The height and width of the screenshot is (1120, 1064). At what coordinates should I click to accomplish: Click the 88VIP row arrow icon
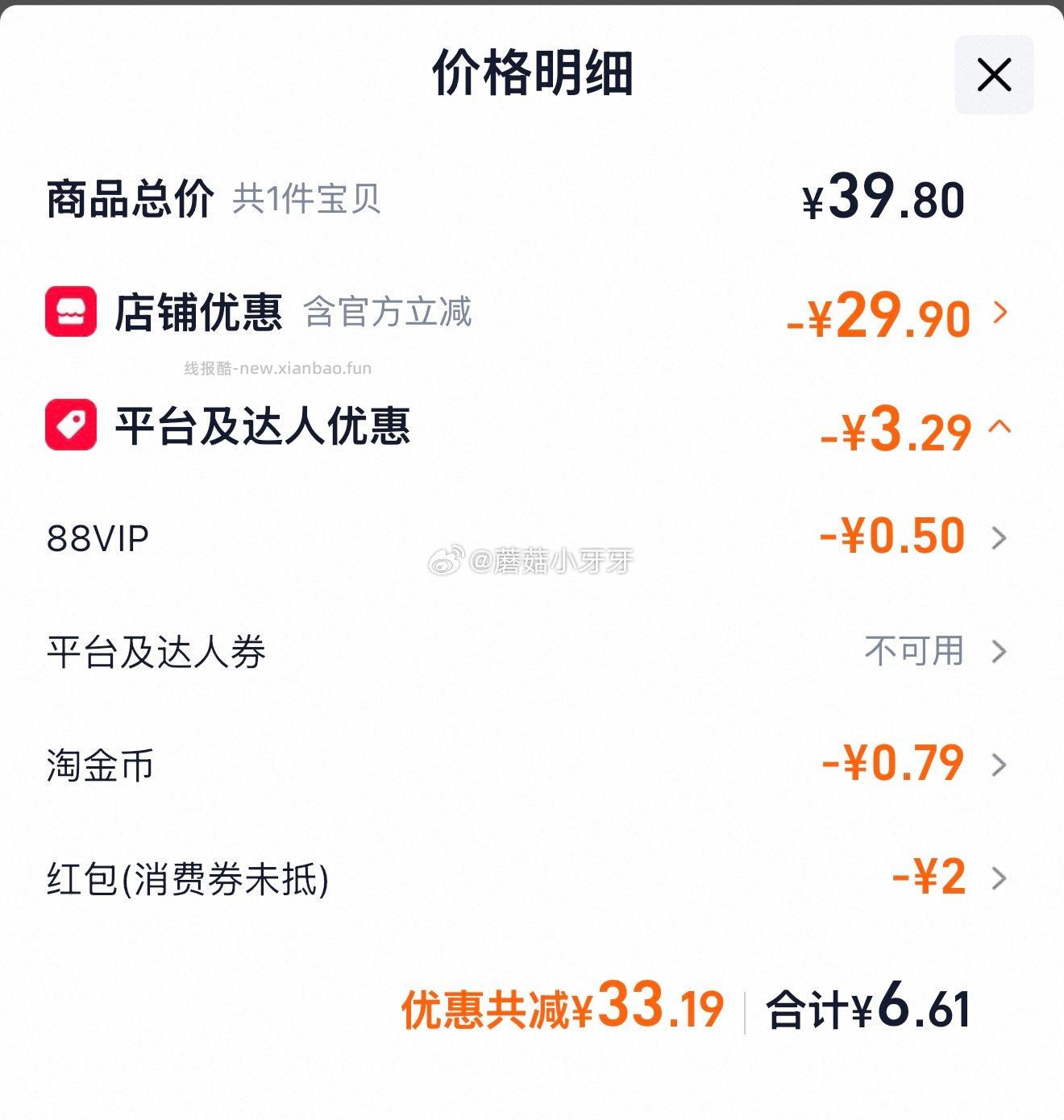(1002, 537)
